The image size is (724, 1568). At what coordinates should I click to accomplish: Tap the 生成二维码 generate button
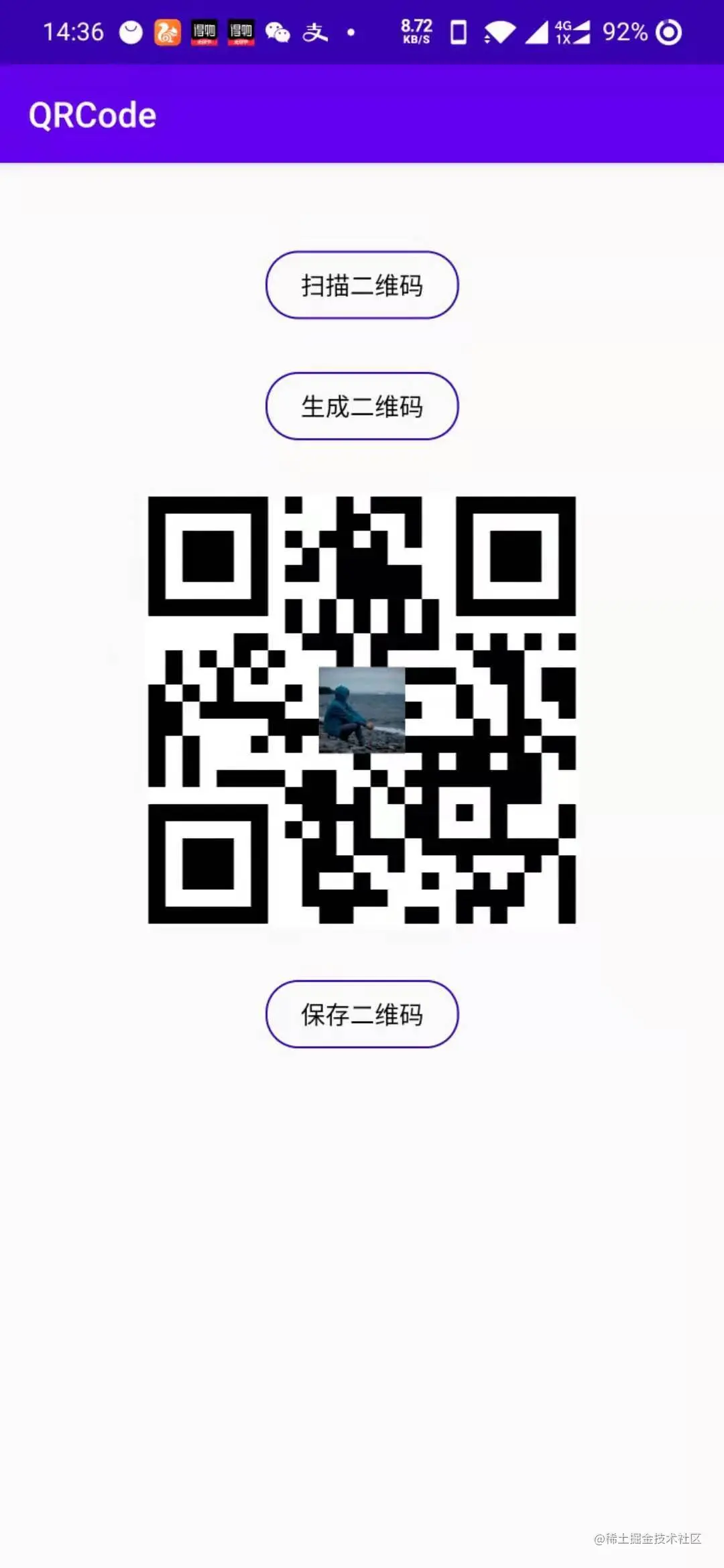(x=361, y=406)
